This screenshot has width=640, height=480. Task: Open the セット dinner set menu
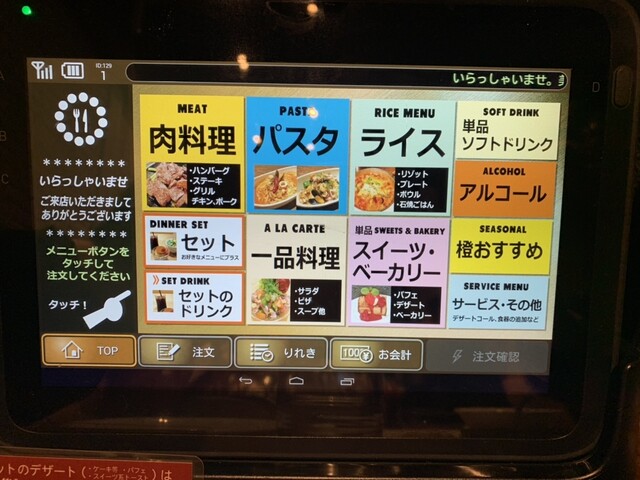click(x=194, y=241)
